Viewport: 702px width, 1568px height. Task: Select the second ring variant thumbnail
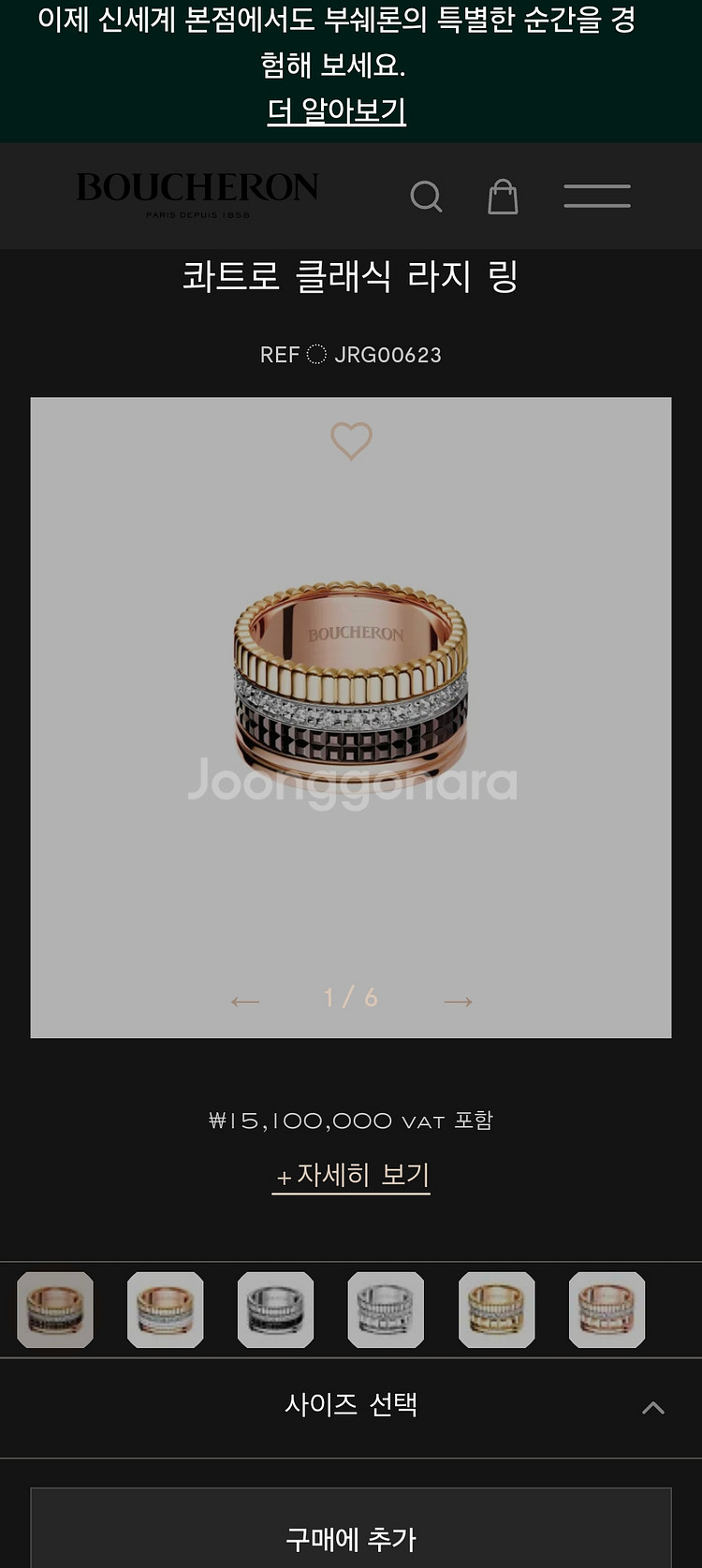(166, 1310)
